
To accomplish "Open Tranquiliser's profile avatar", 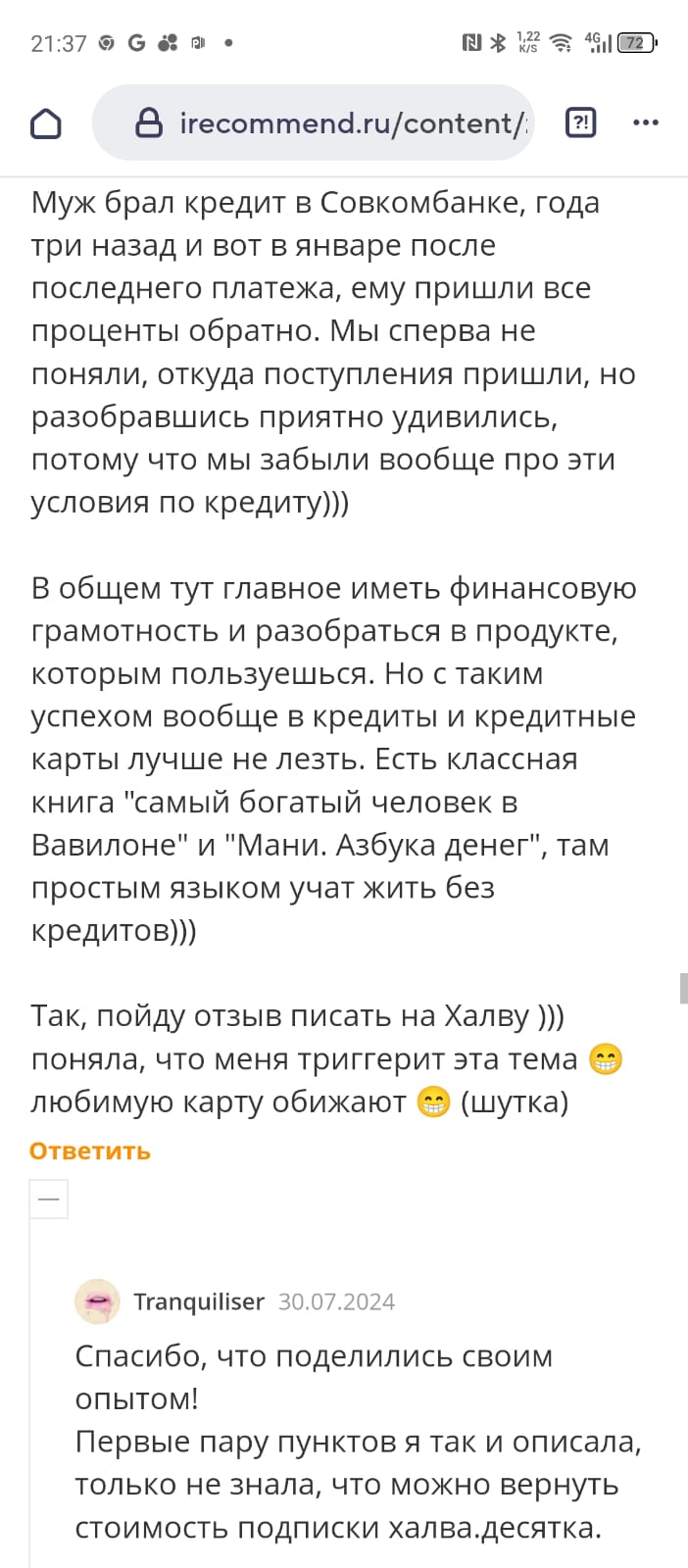I will (97, 1301).
